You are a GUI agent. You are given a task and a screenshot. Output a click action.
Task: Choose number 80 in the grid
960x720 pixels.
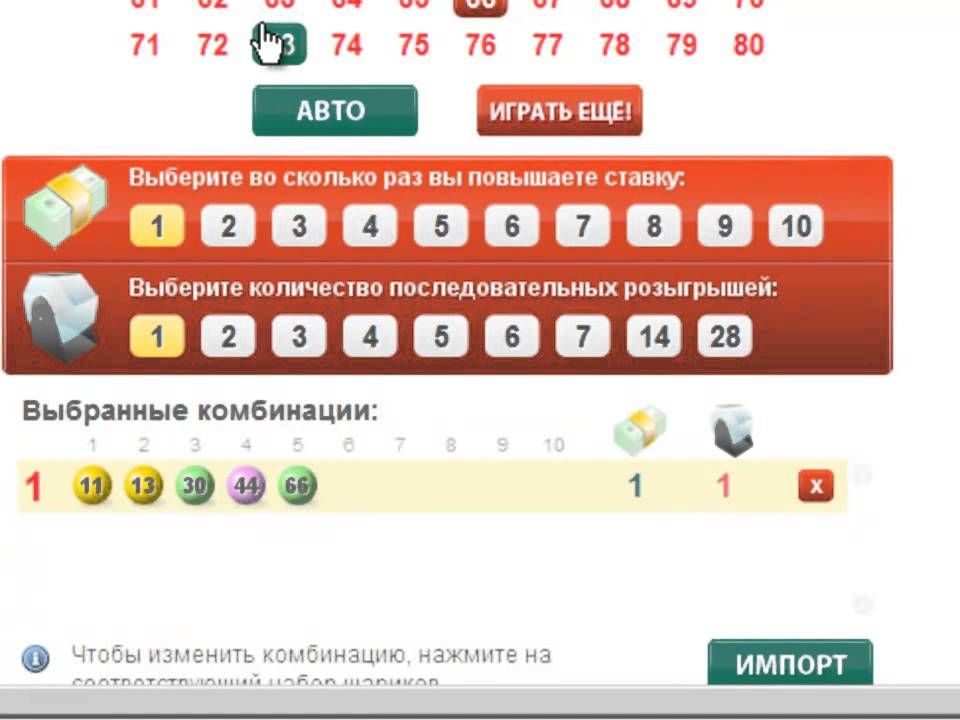pyautogui.click(x=748, y=45)
